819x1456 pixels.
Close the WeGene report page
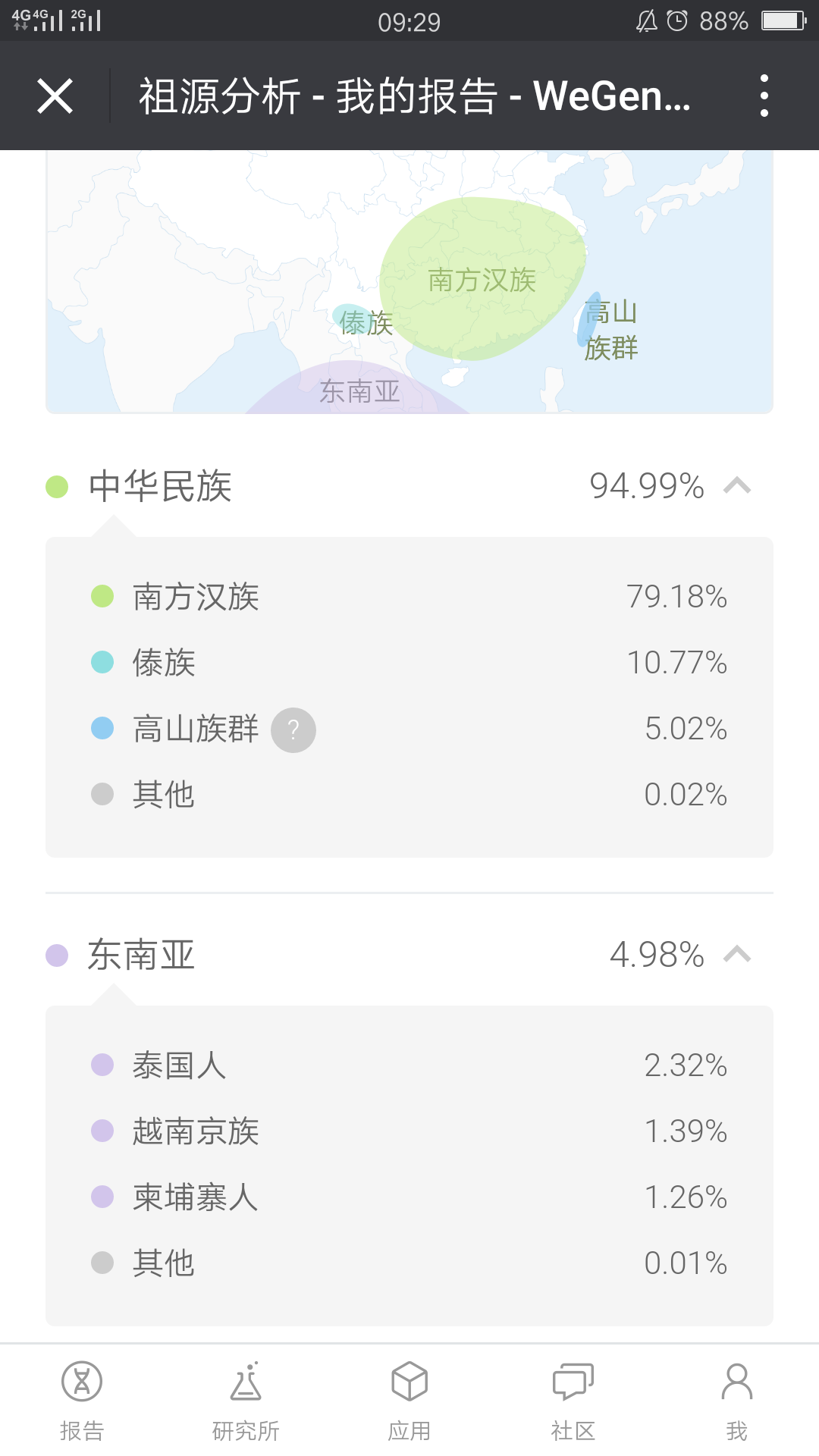tap(55, 96)
